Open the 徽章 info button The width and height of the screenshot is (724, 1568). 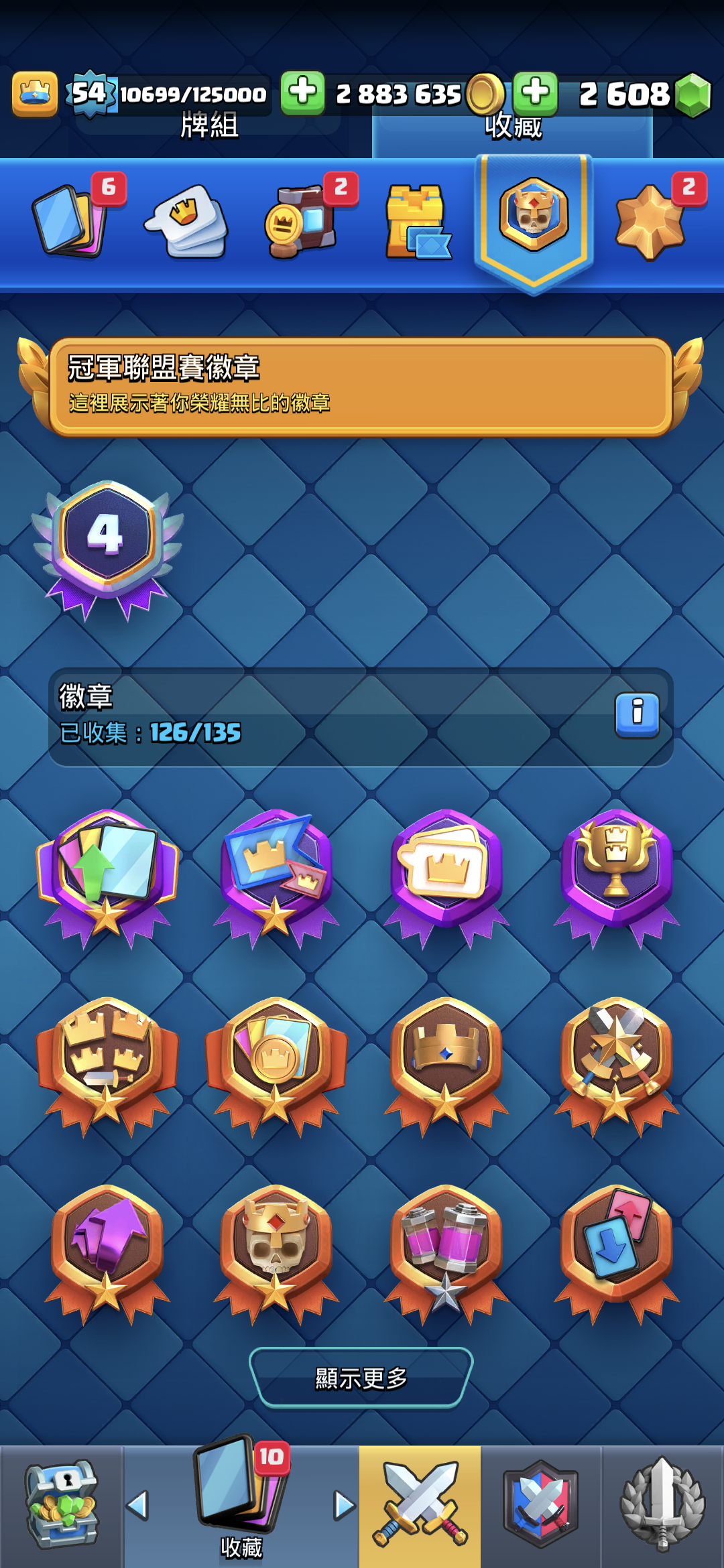[x=637, y=714]
